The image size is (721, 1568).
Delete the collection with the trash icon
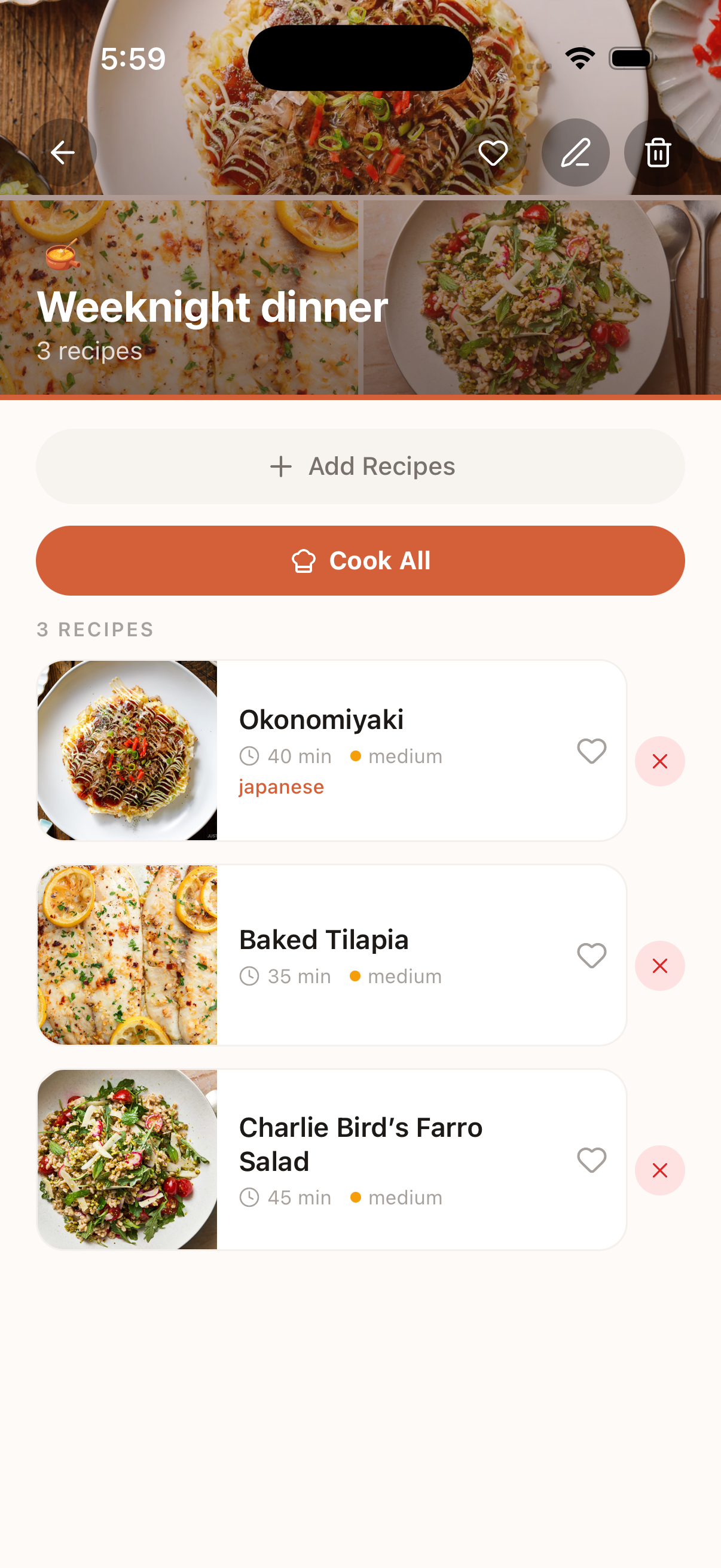click(657, 153)
